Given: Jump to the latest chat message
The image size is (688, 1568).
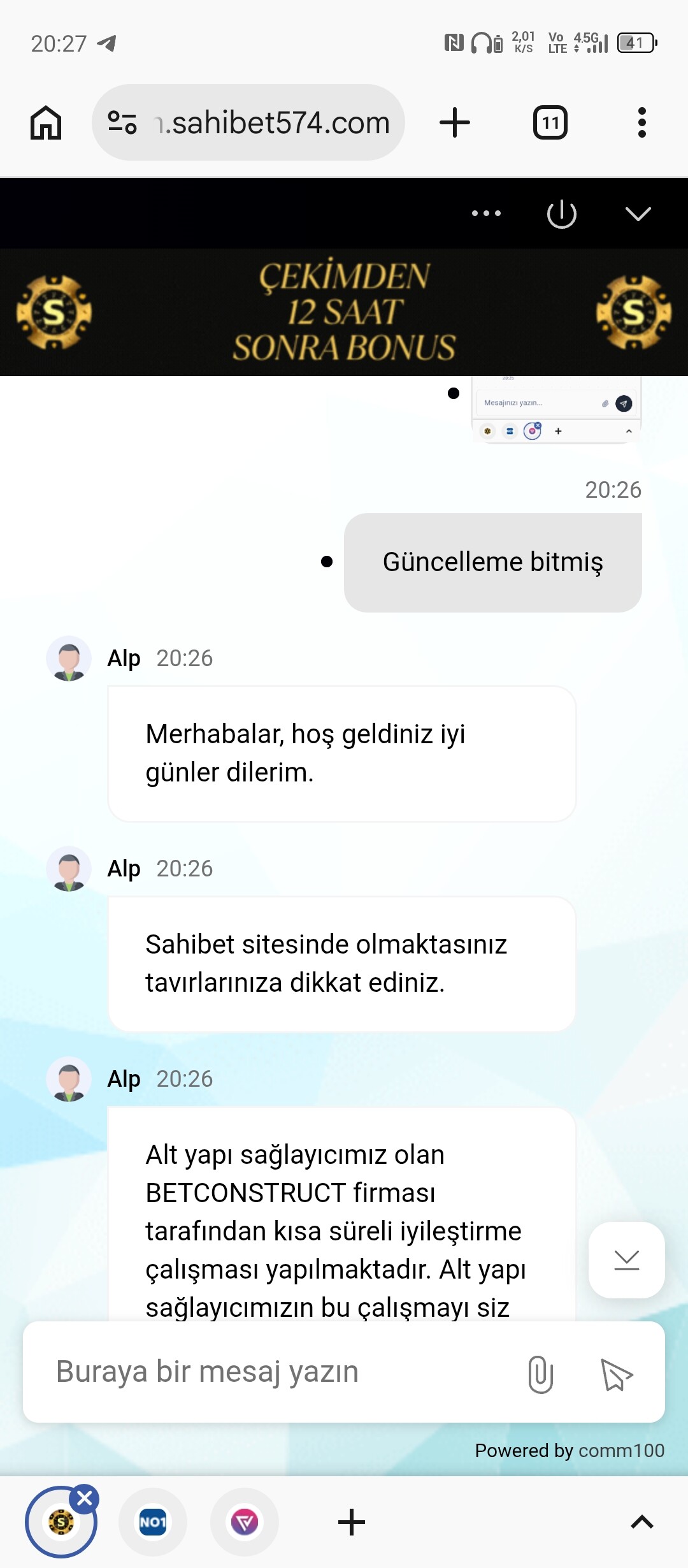Looking at the screenshot, I should (626, 1260).
